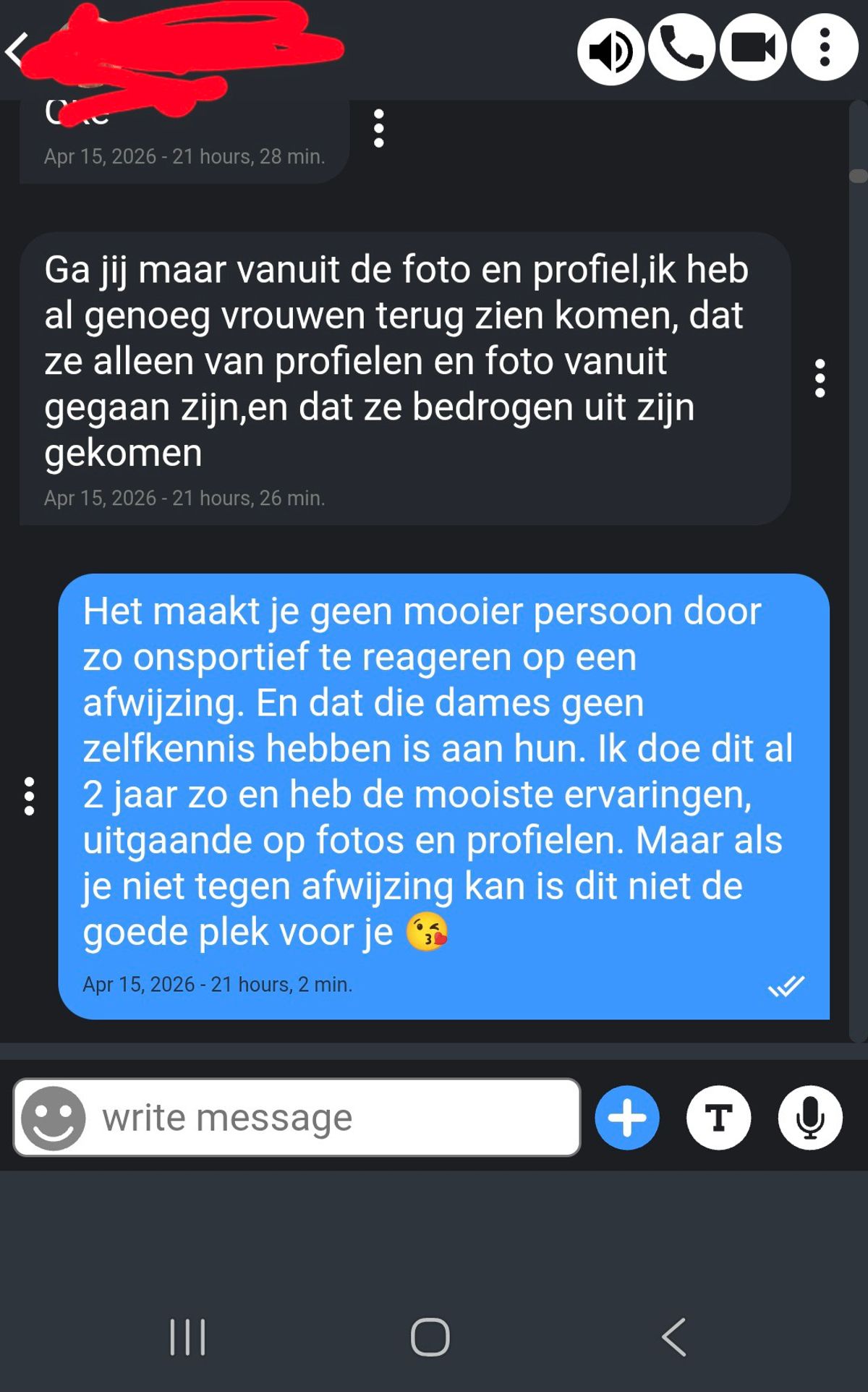This screenshot has width=868, height=1392.
Task: Go back using the top-left arrow
Action: point(16,51)
